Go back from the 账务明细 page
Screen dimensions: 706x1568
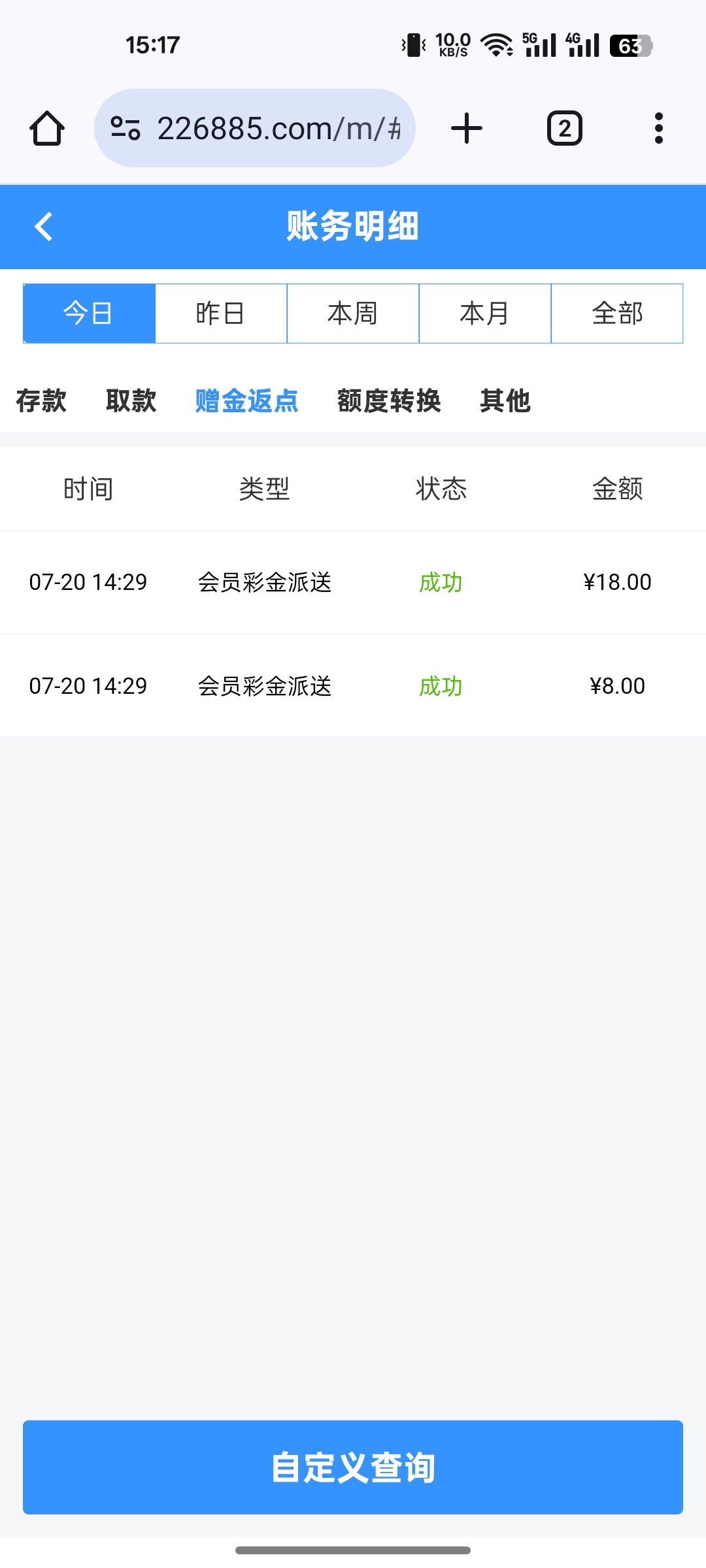[x=44, y=227]
